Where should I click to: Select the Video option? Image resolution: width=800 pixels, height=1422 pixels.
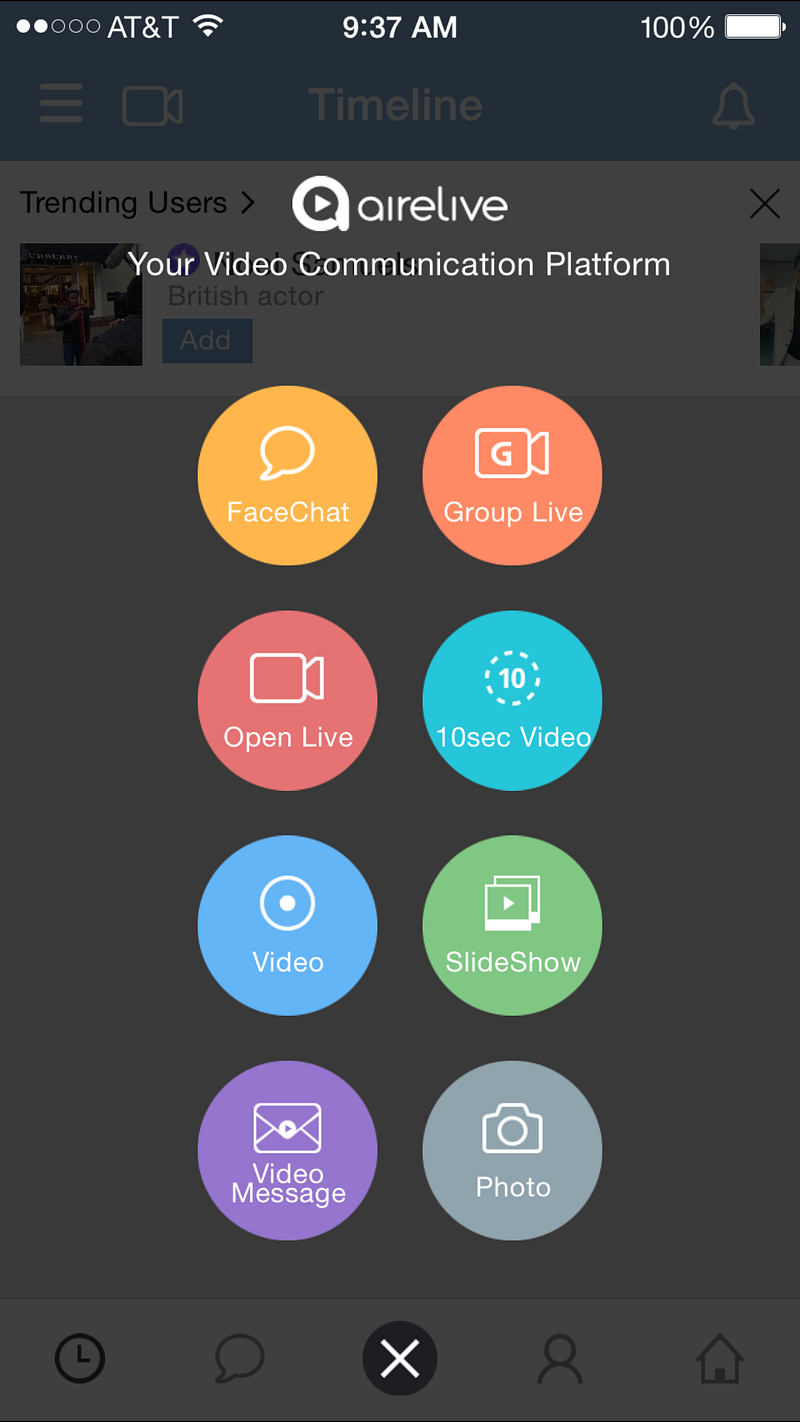[x=287, y=926]
